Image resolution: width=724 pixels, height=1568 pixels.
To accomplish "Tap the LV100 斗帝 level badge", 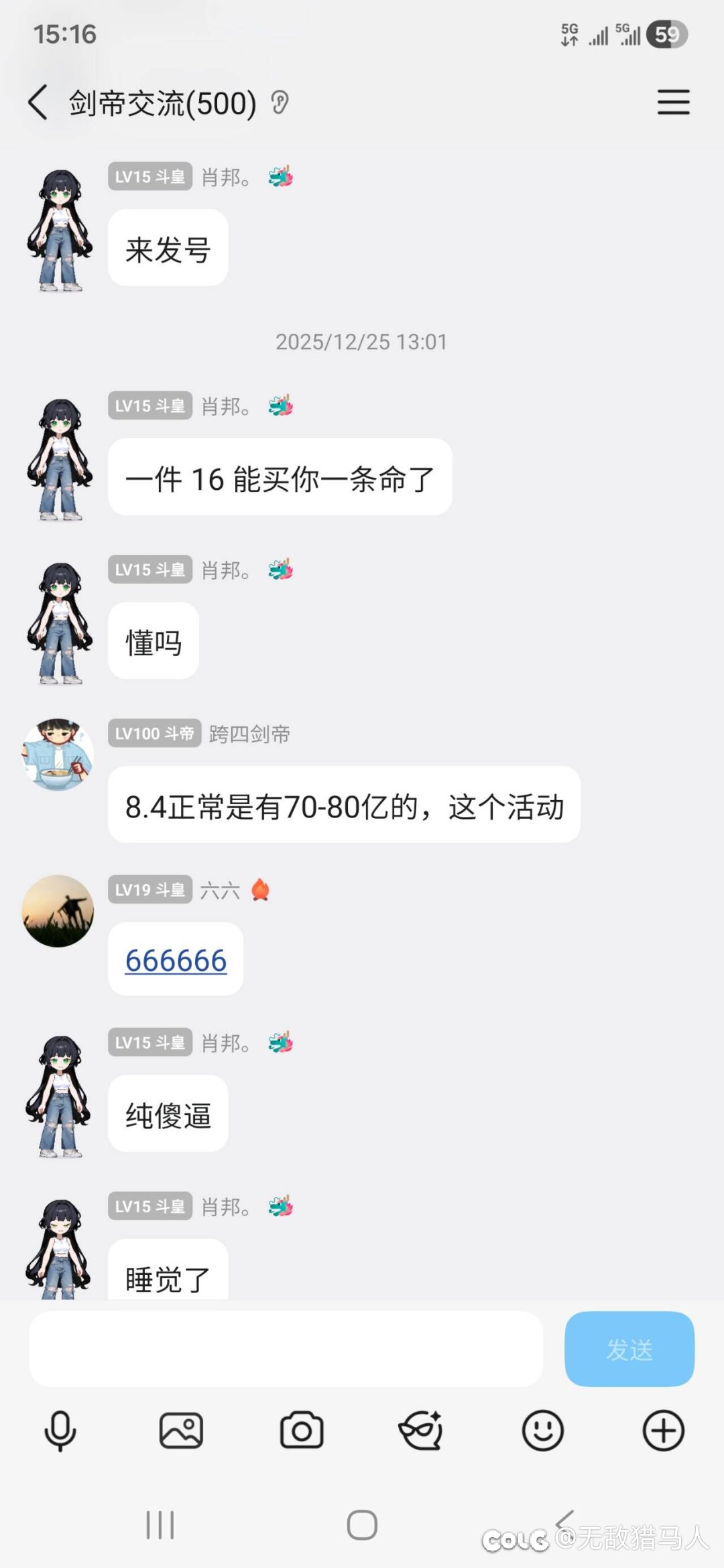I will click(153, 734).
